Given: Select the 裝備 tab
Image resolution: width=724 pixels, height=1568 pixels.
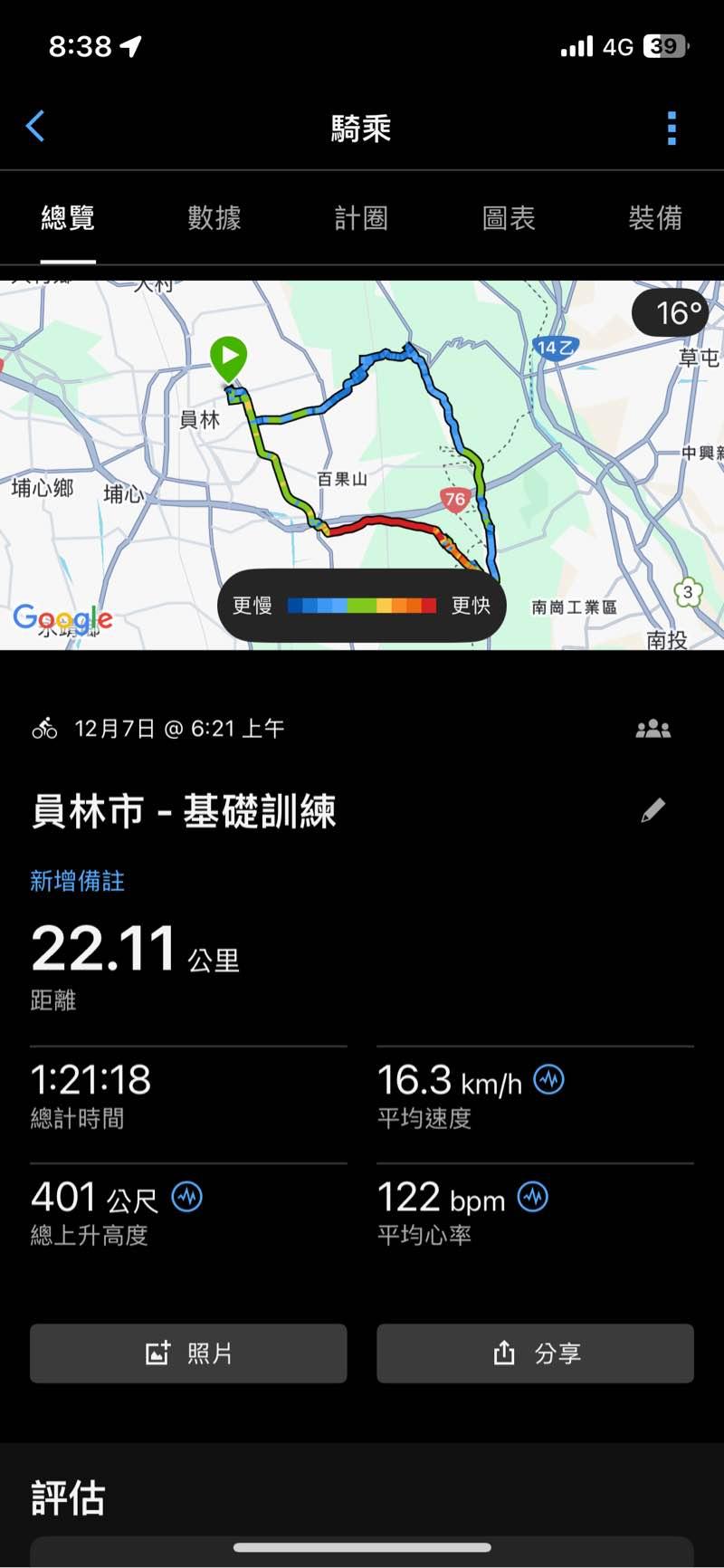Looking at the screenshot, I should tap(655, 218).
